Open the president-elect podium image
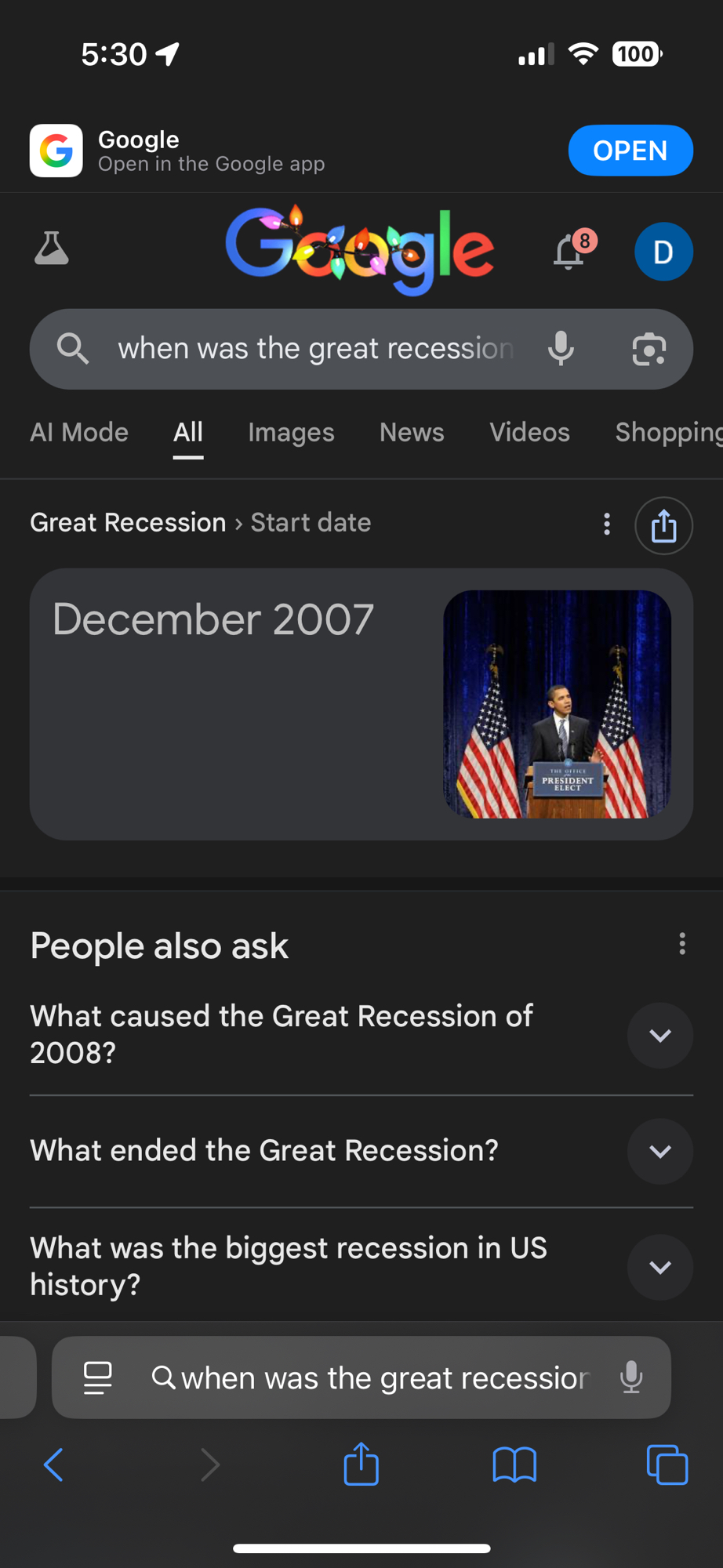 [557, 704]
